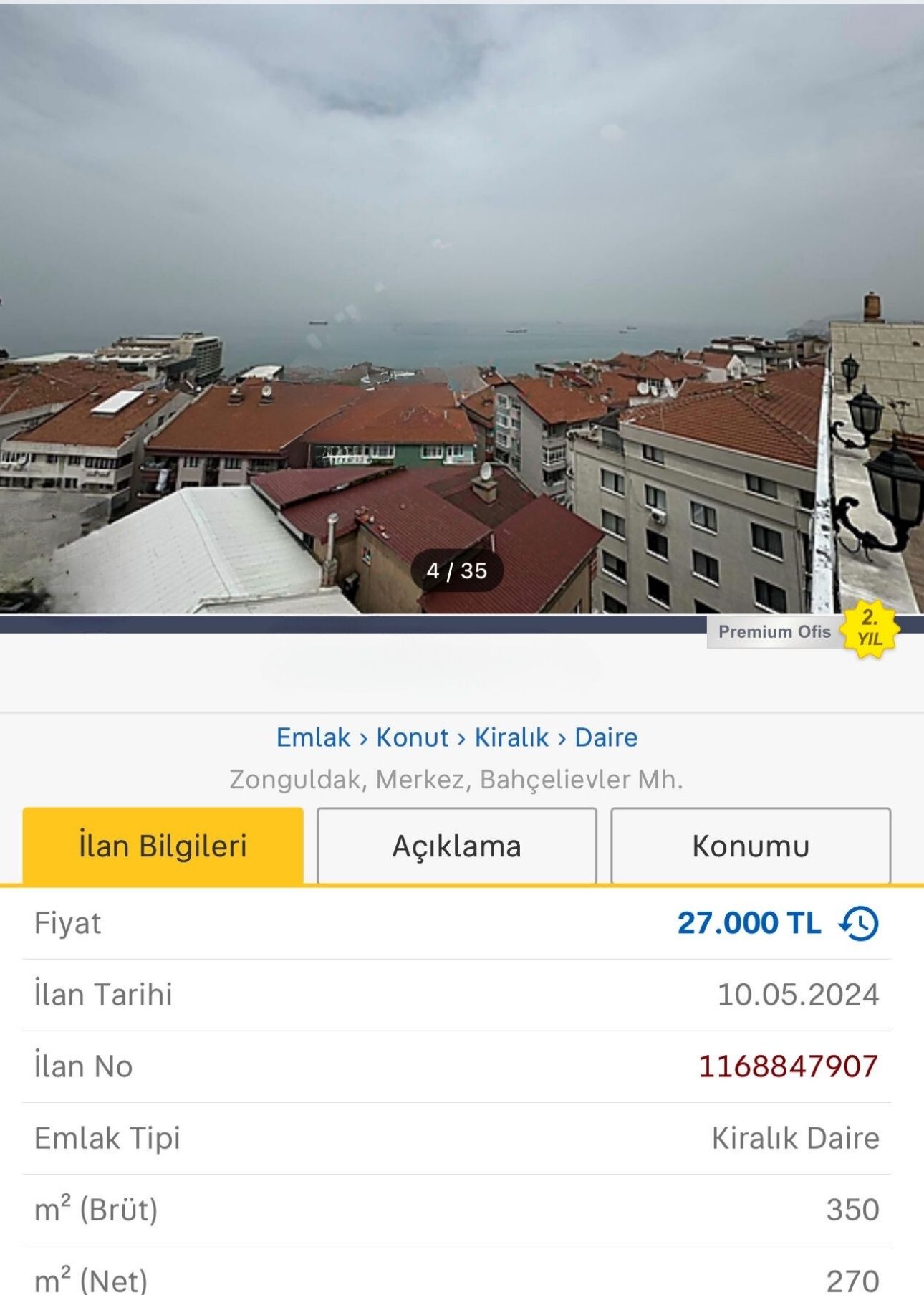Switch to the Açıklama tab
Image resolution: width=924 pixels, height=1295 pixels.
(456, 846)
